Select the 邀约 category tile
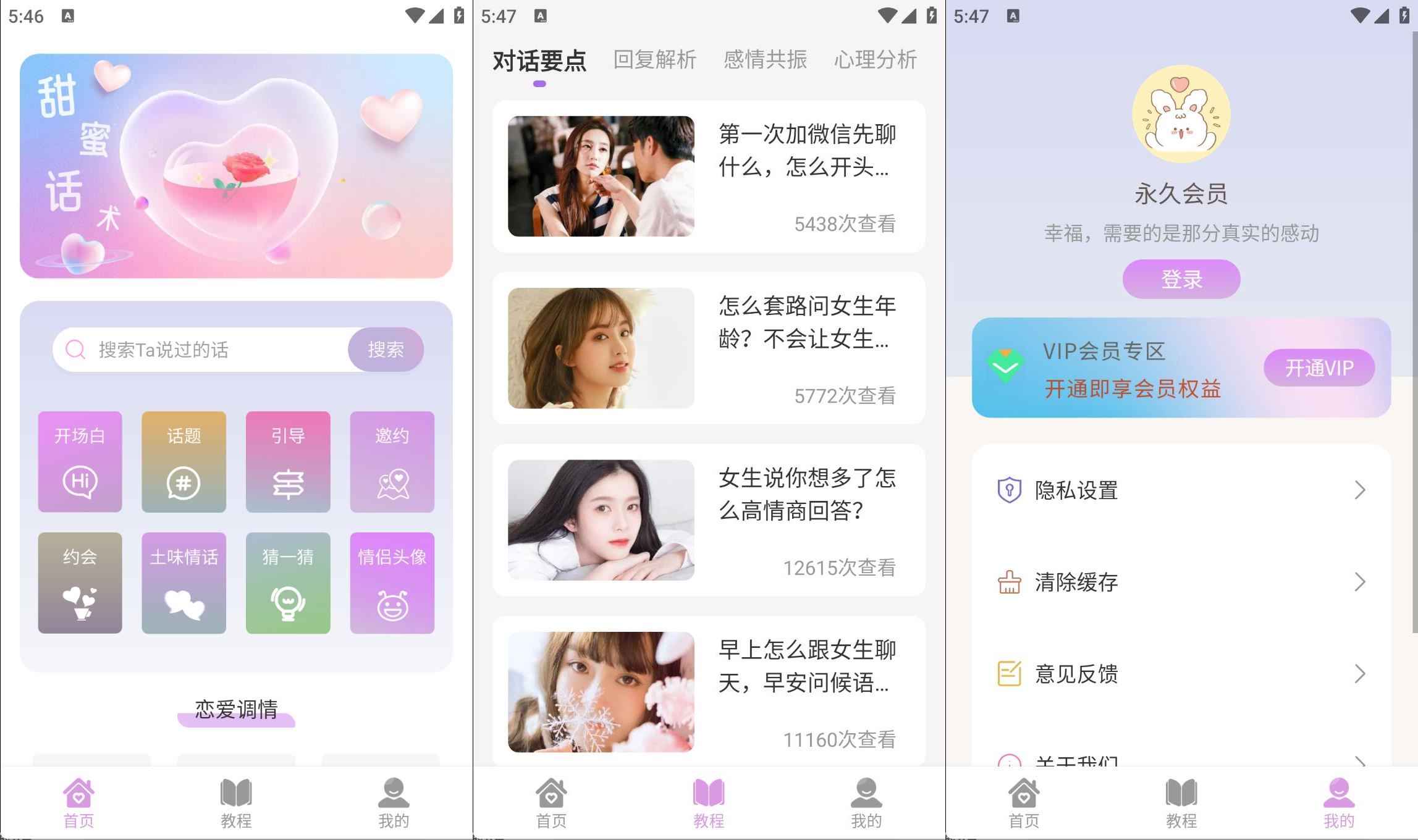 pos(392,461)
